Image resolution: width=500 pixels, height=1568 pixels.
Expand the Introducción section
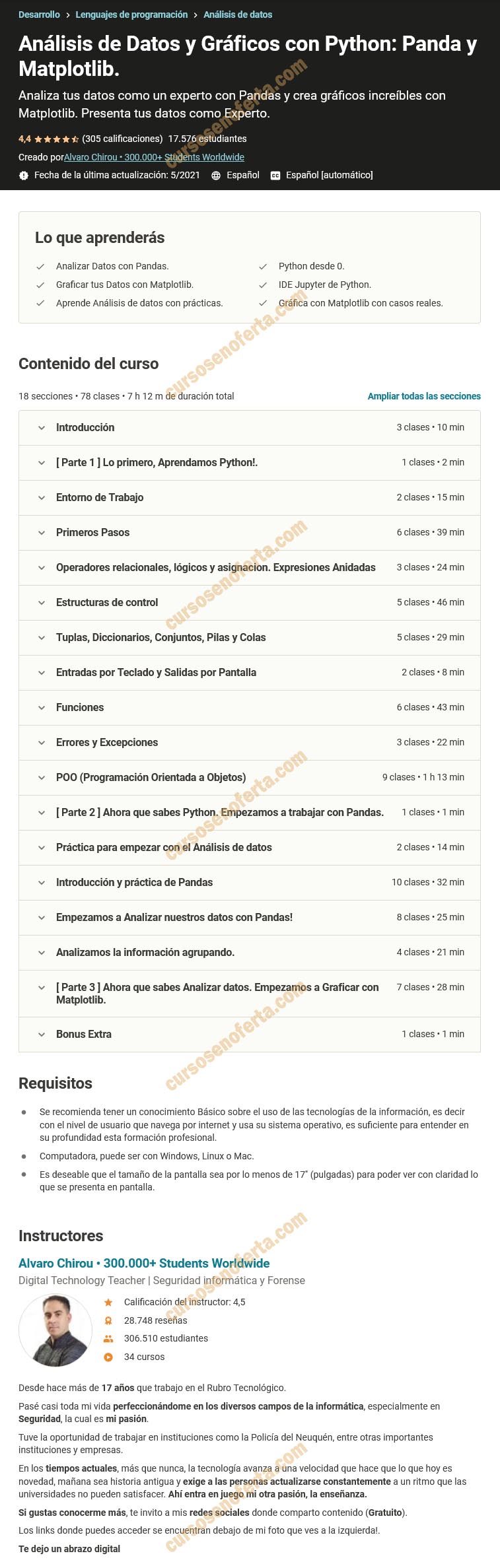(85, 428)
